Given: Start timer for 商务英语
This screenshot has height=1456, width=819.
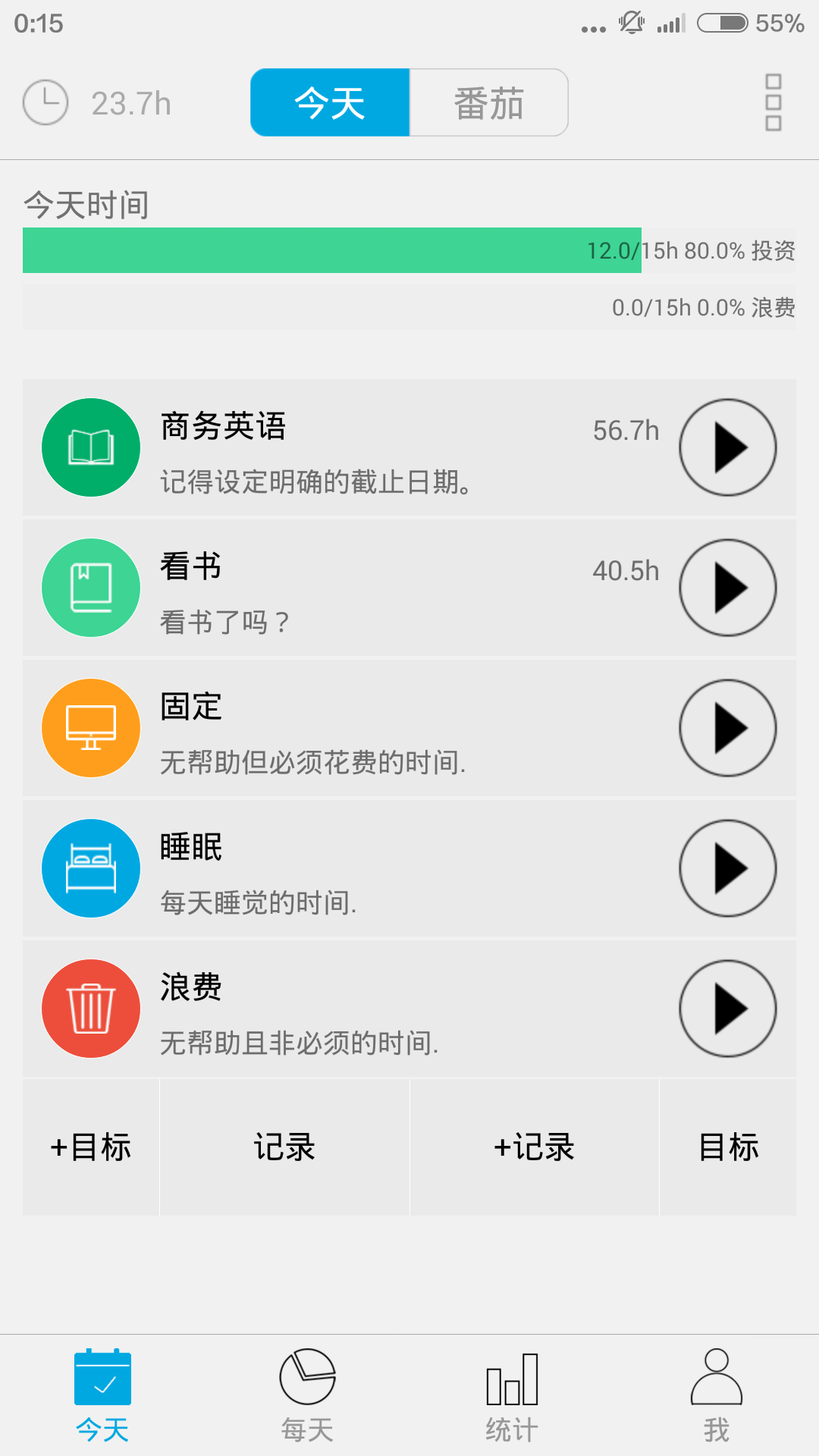Looking at the screenshot, I should [x=727, y=447].
